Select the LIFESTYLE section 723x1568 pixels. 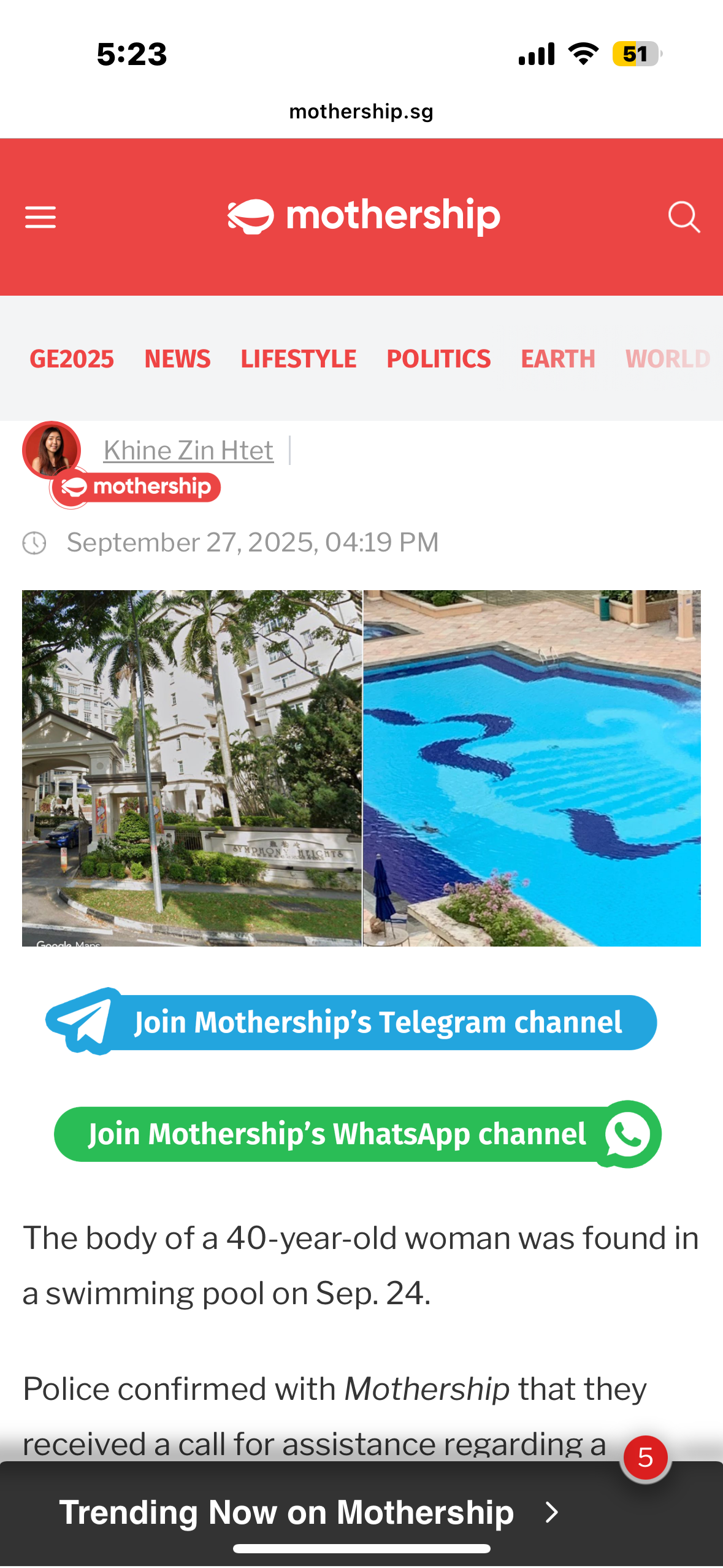click(298, 359)
